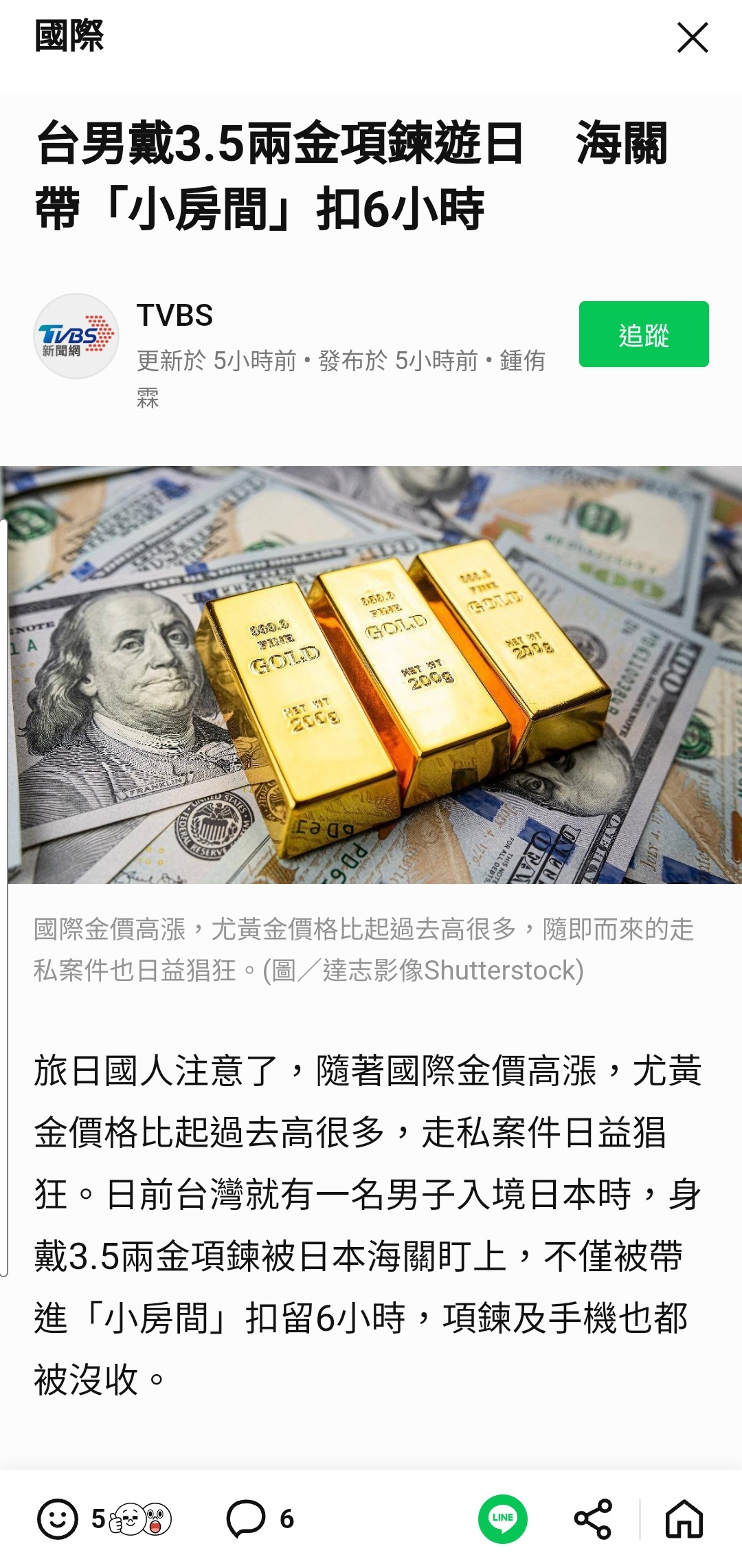
Task: Open the smiley reaction picker
Action: [x=58, y=1519]
